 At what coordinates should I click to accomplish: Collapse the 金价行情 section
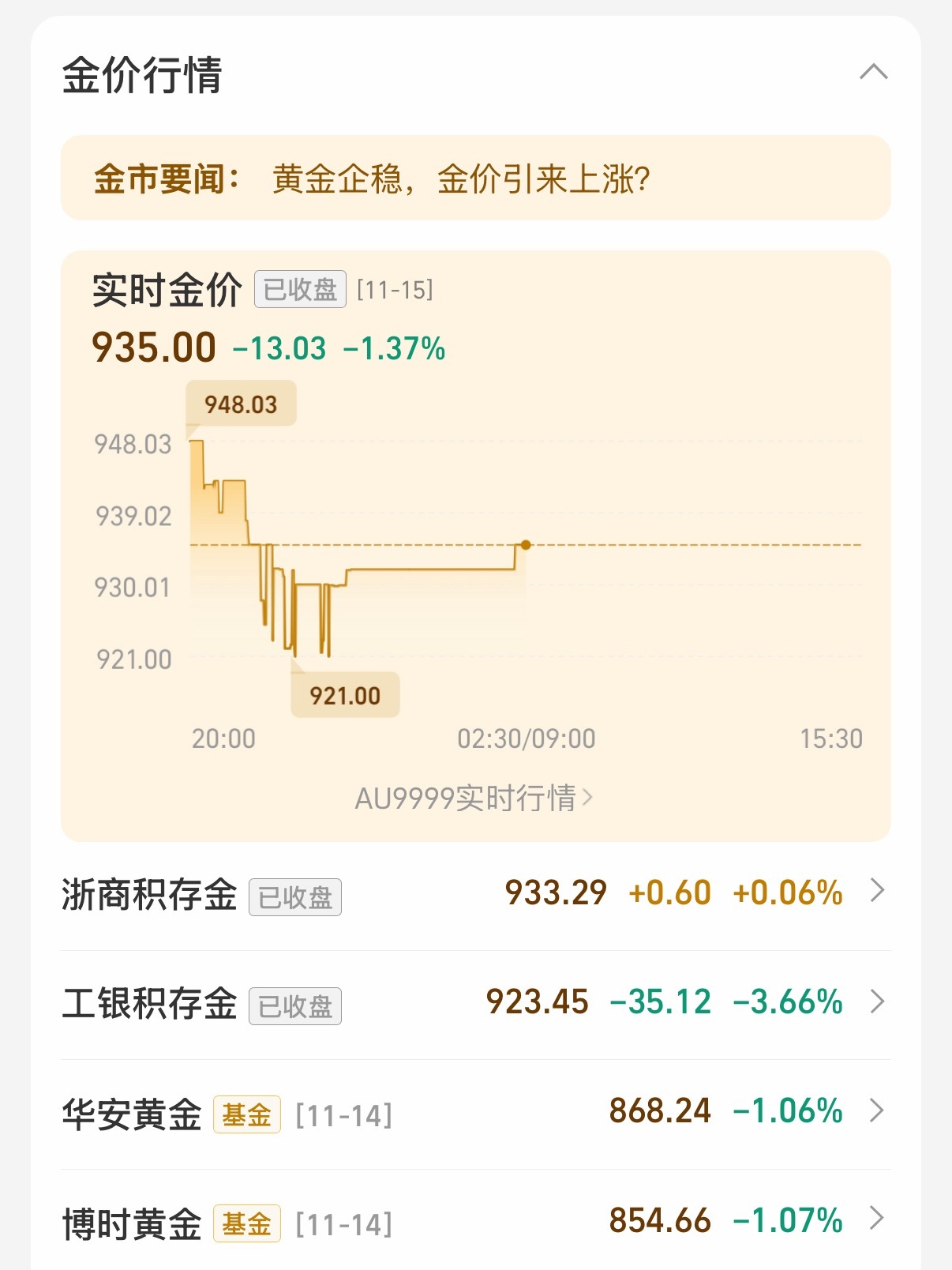pos(873,73)
